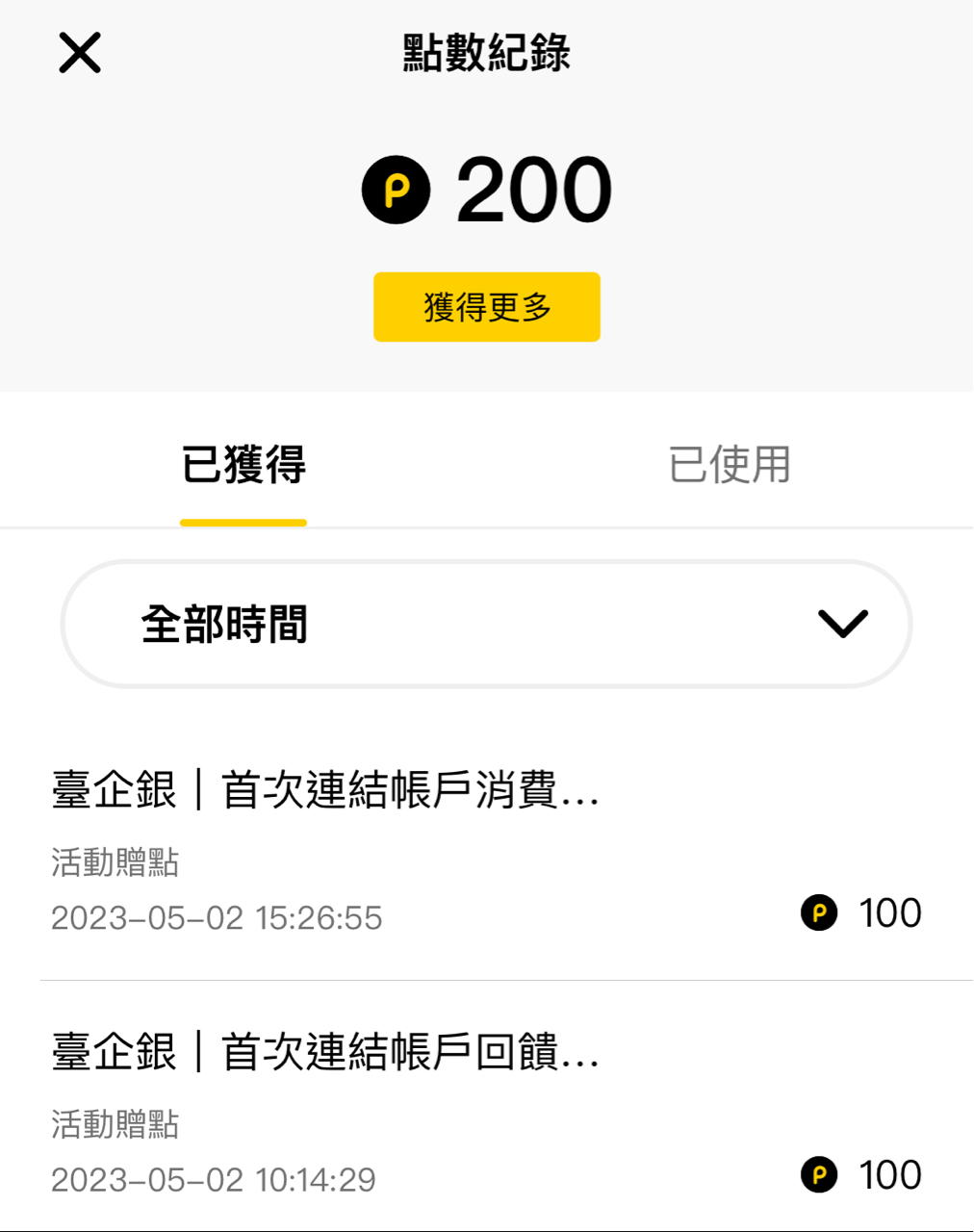Switch to the 已使用 tab
Image resolution: width=974 pixels, height=1232 pixels.
pyautogui.click(x=730, y=465)
